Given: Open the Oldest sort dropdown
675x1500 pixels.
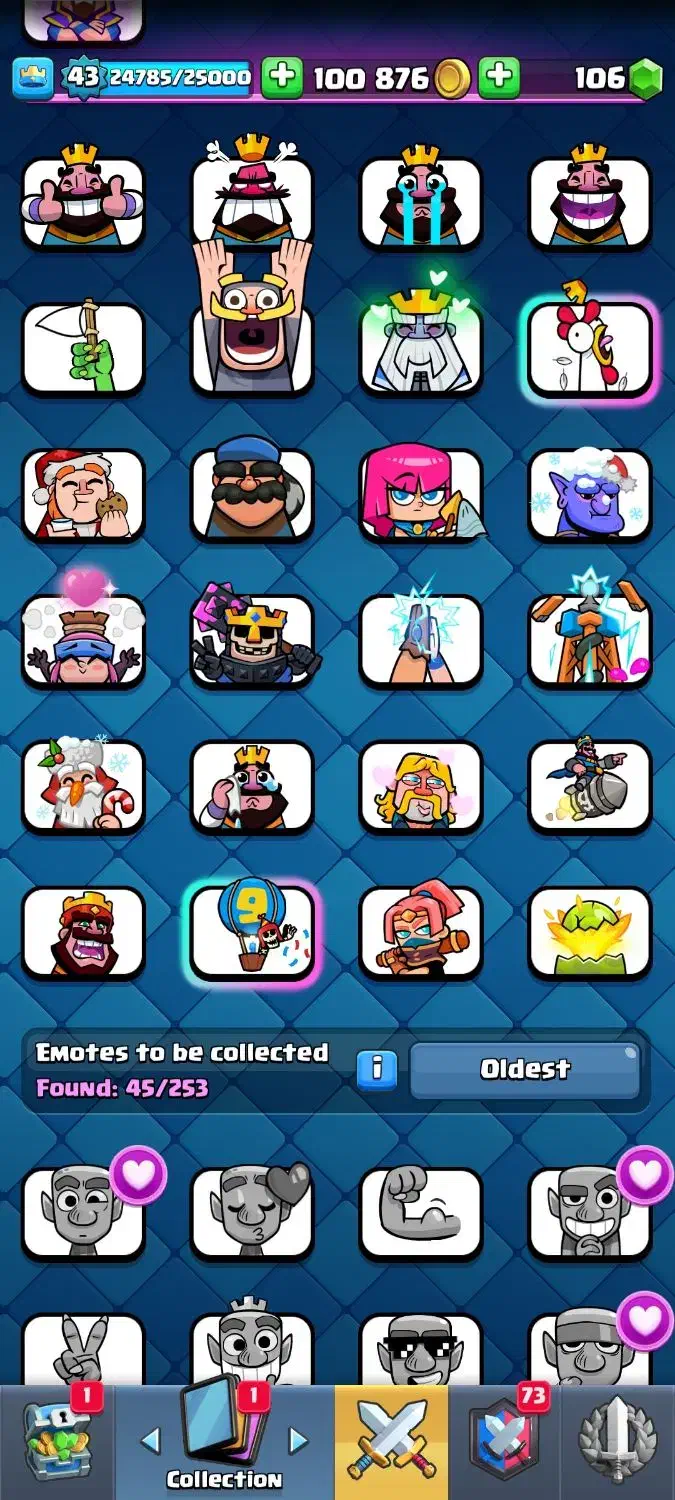Looking at the screenshot, I should point(525,1070).
